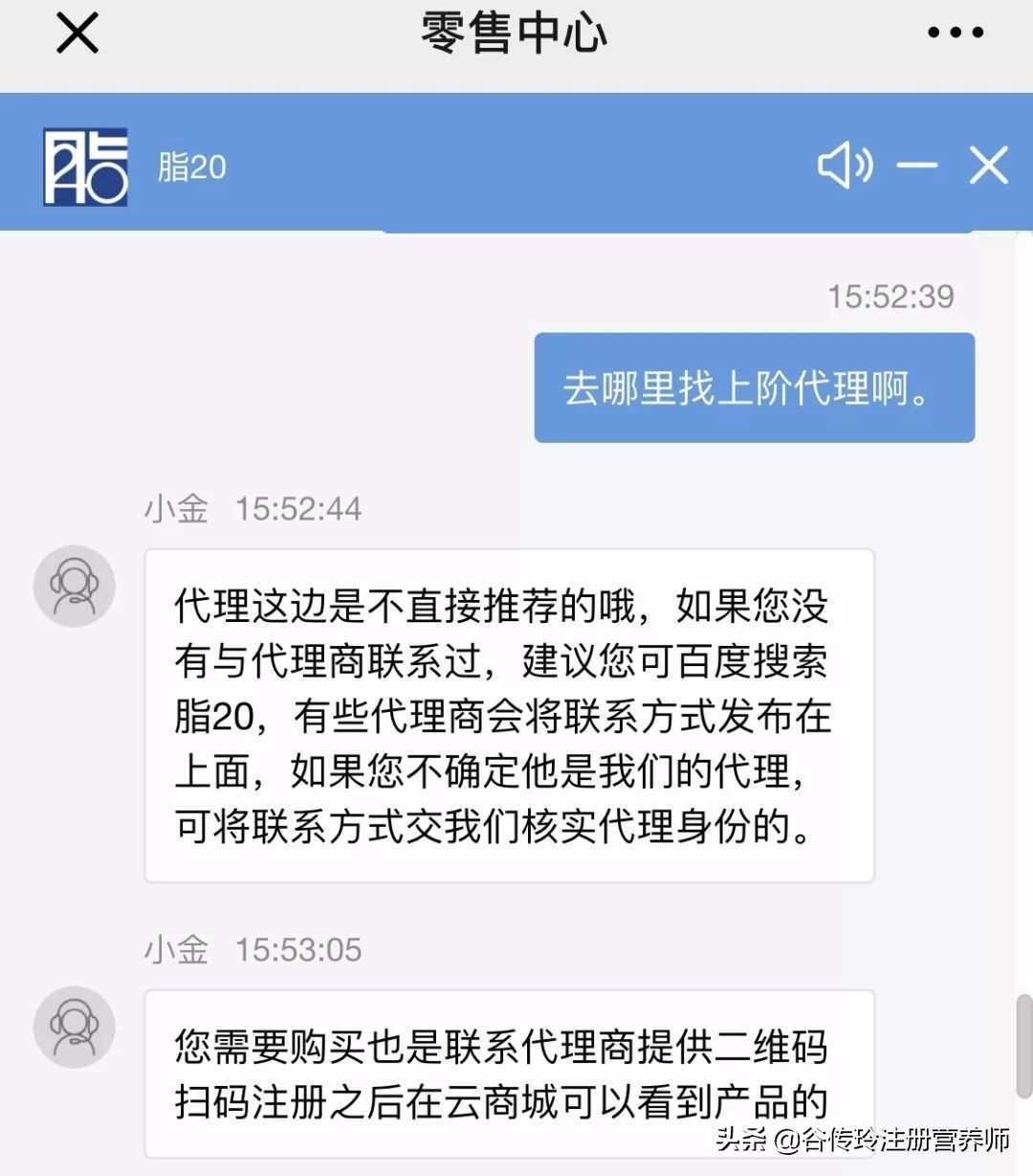Select the blue bubble 去哪里找上阶代理啊
1033x1176 pixels.
click(x=755, y=388)
